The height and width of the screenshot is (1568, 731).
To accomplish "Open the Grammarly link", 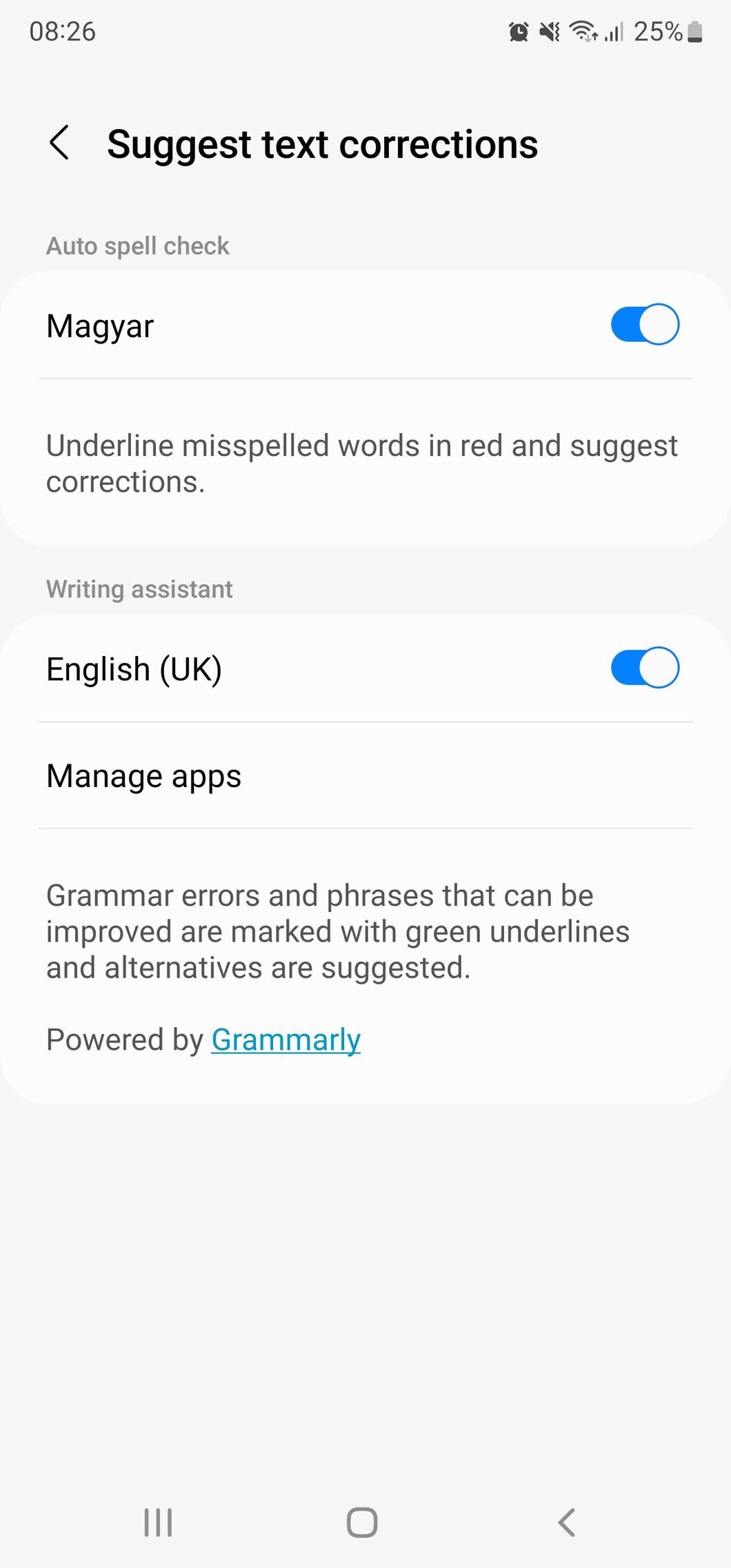I will click(286, 1040).
